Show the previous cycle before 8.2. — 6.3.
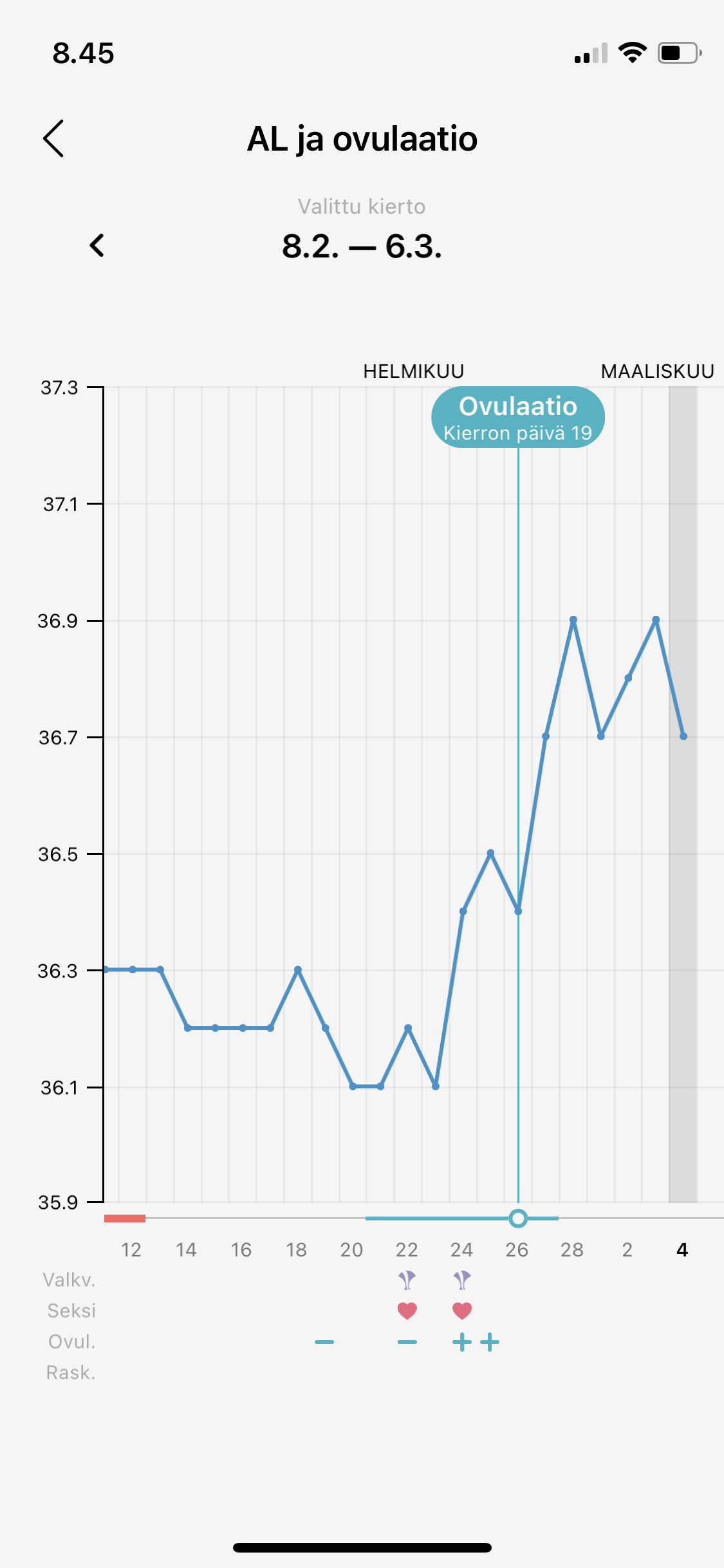The width and height of the screenshot is (724, 1568). (97, 245)
